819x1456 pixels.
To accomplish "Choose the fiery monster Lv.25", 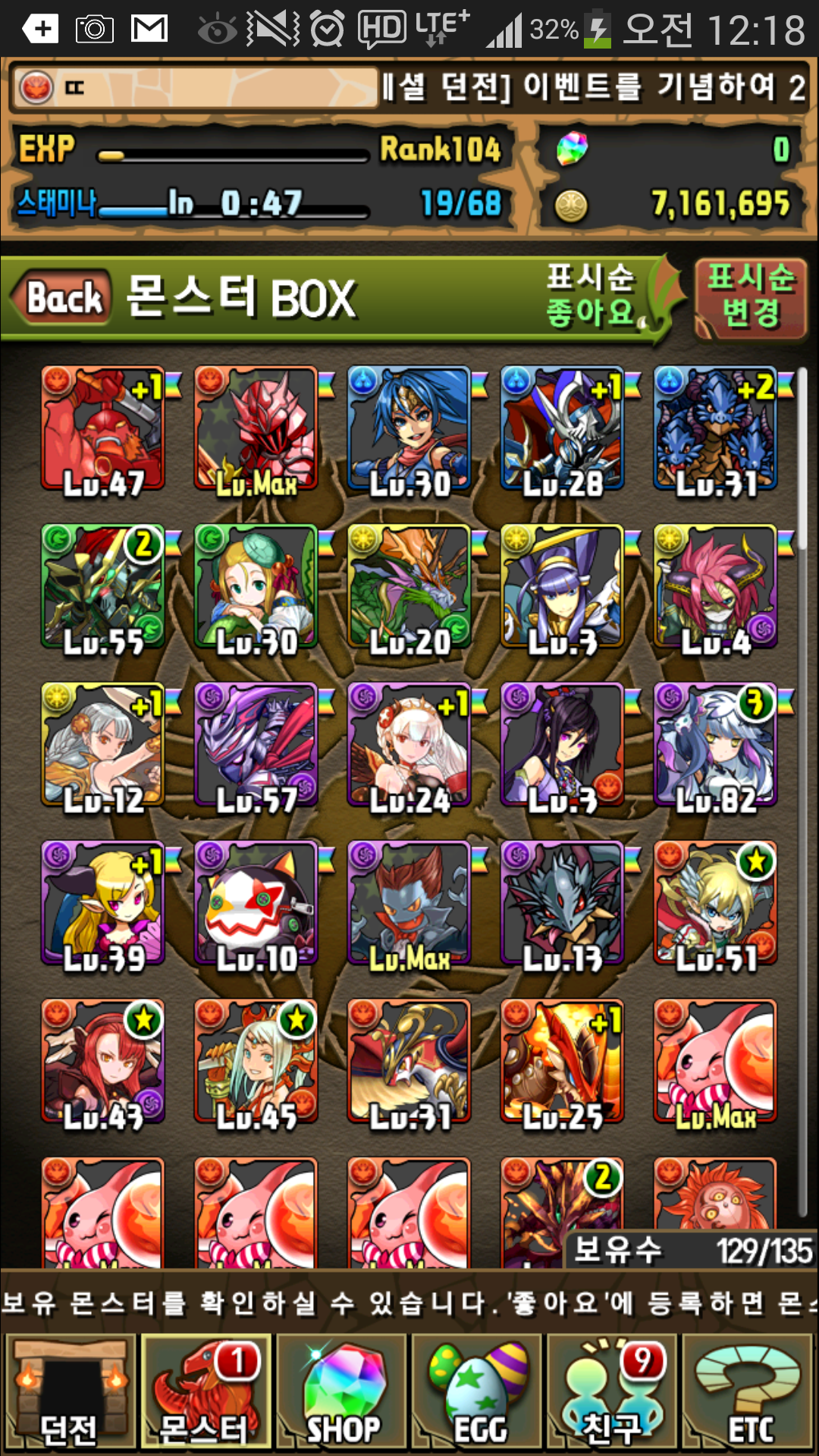I will click(x=563, y=1062).
